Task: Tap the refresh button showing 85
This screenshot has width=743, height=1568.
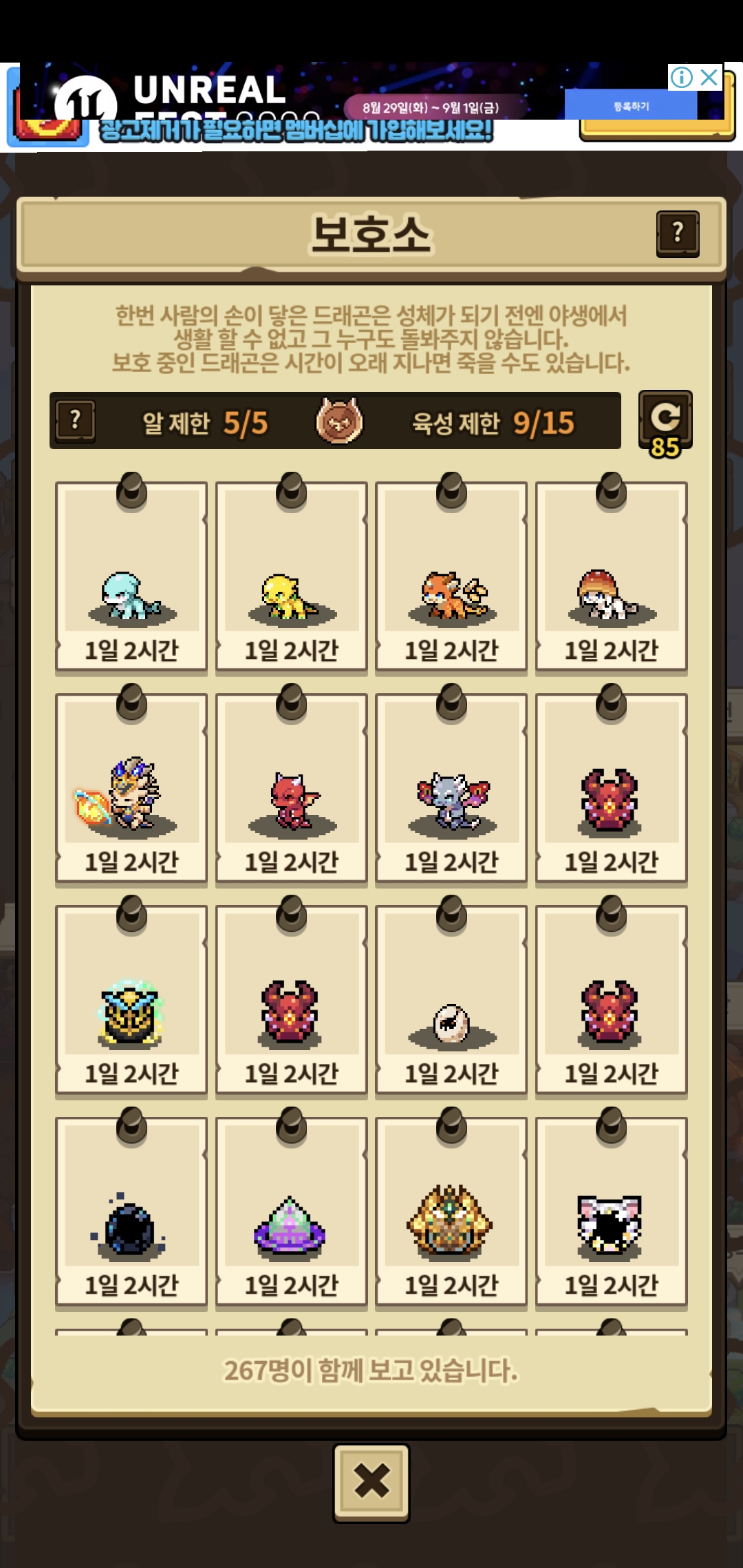Action: tap(665, 423)
